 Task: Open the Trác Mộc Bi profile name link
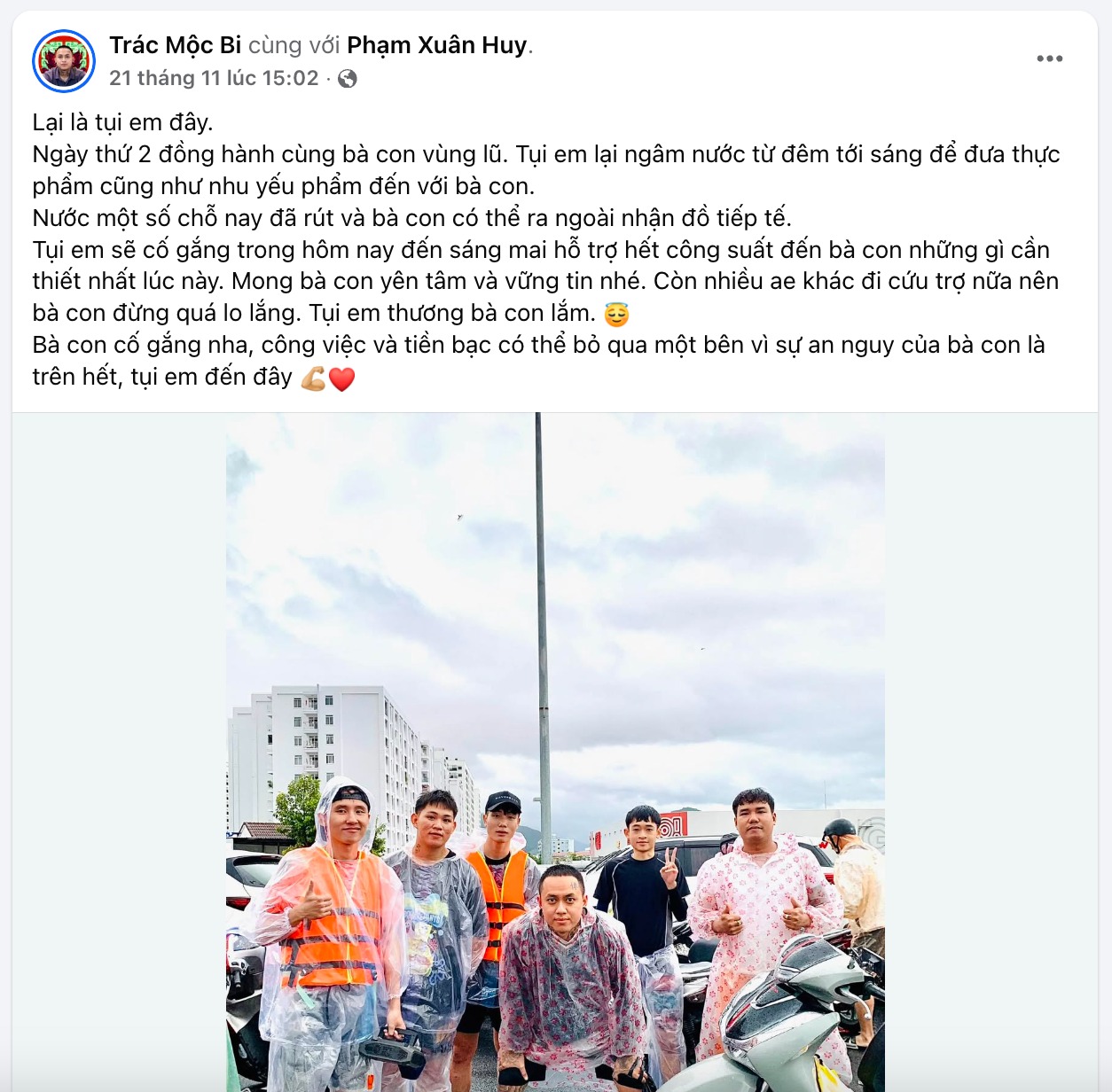pyautogui.click(x=175, y=45)
